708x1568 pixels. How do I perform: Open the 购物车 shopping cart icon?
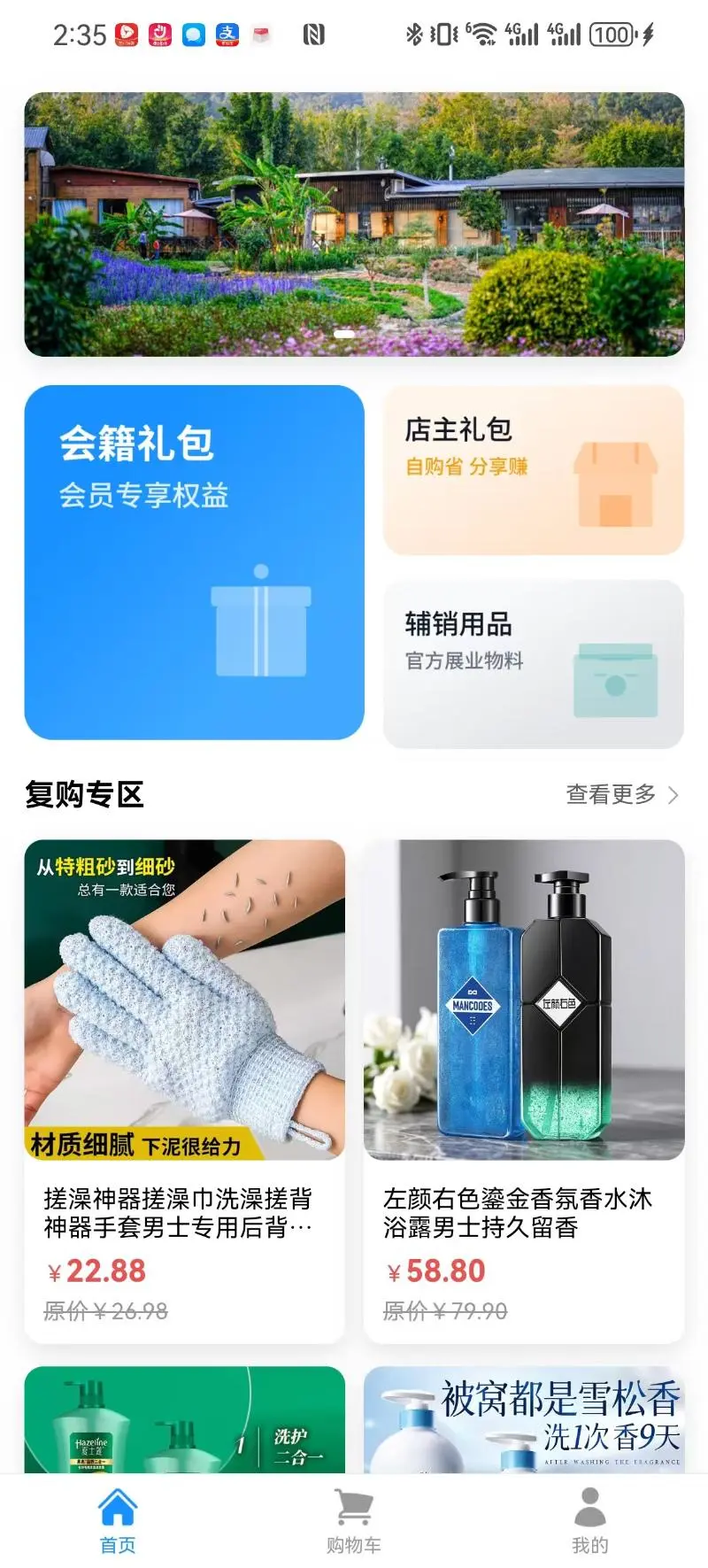[354, 1507]
